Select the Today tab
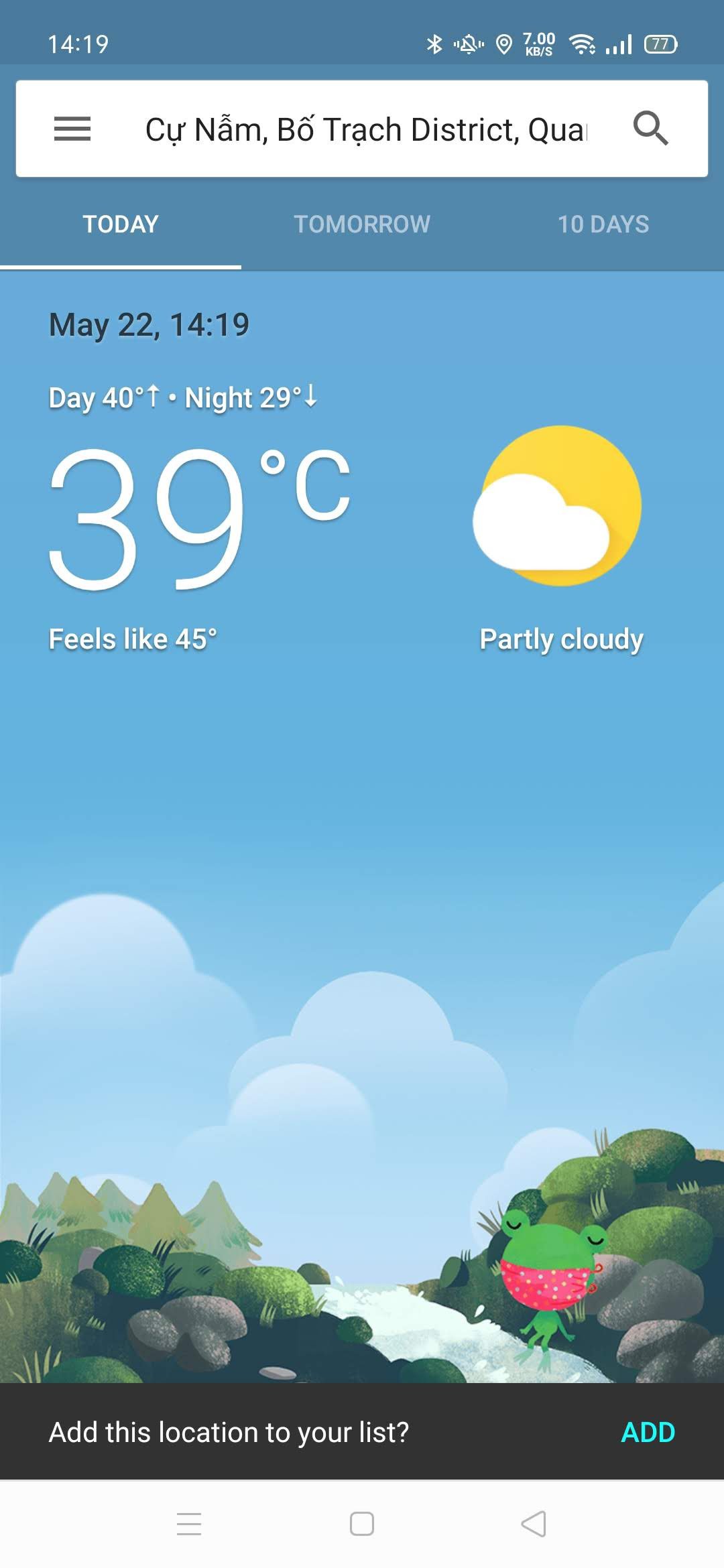Viewport: 724px width, 1568px height. (x=121, y=224)
